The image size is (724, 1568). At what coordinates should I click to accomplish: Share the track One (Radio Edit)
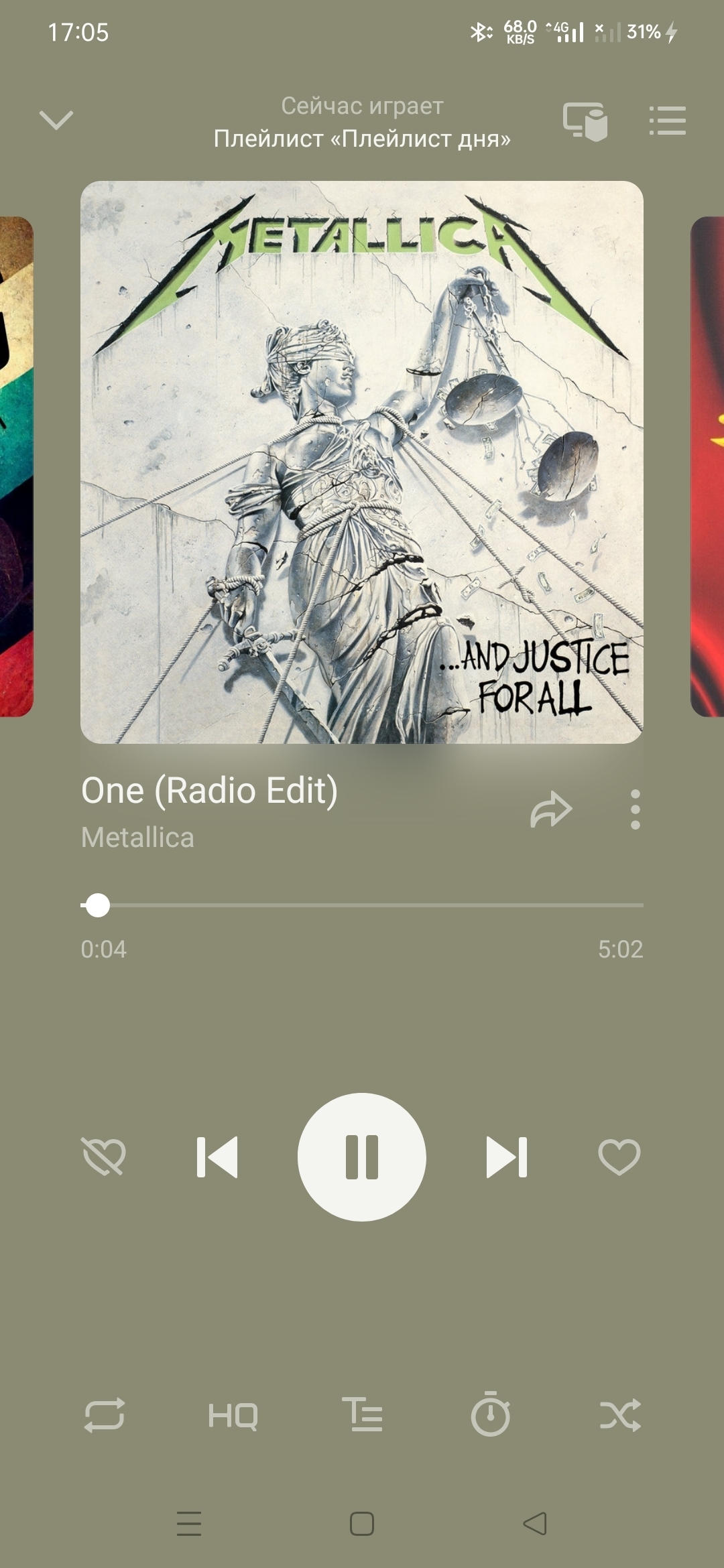(x=550, y=809)
